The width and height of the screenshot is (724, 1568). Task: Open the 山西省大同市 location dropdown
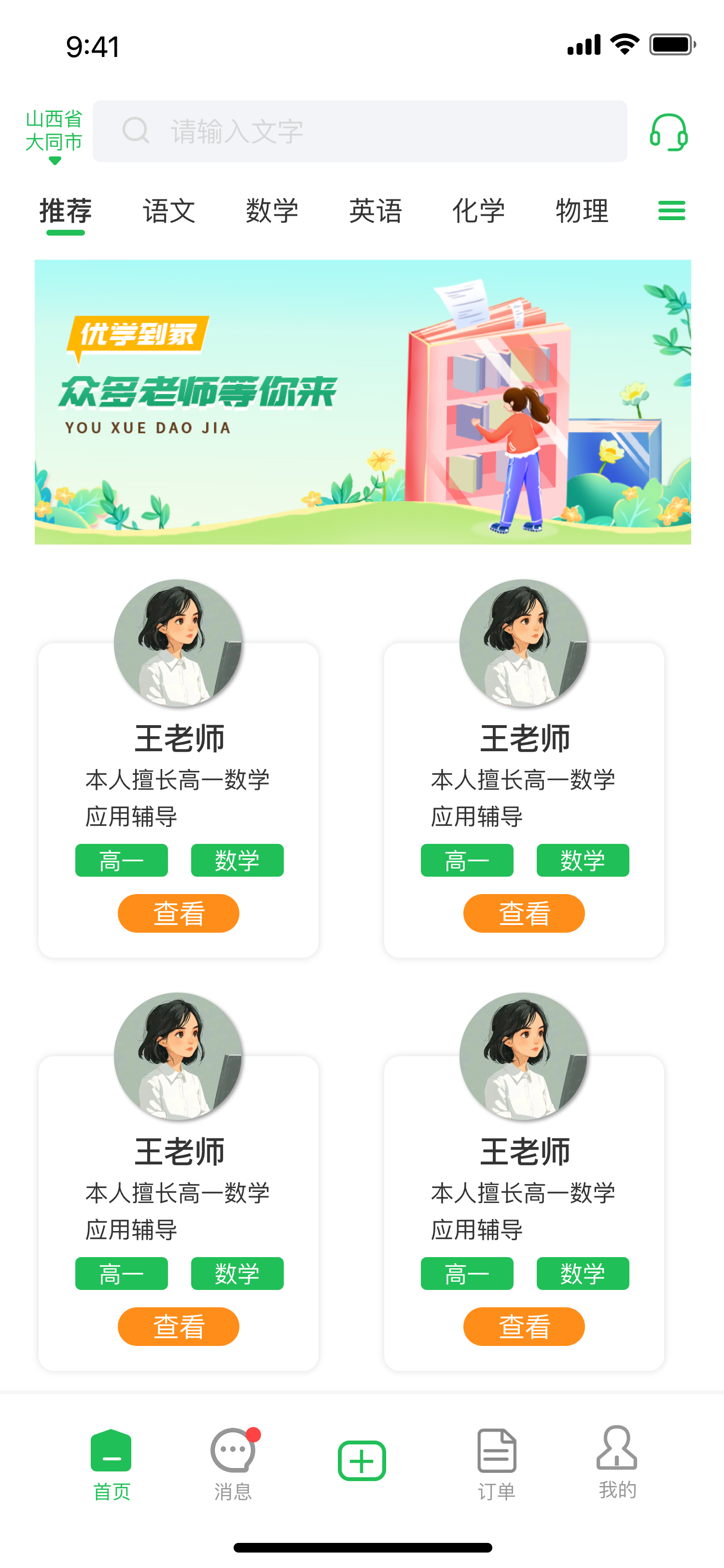tap(54, 135)
